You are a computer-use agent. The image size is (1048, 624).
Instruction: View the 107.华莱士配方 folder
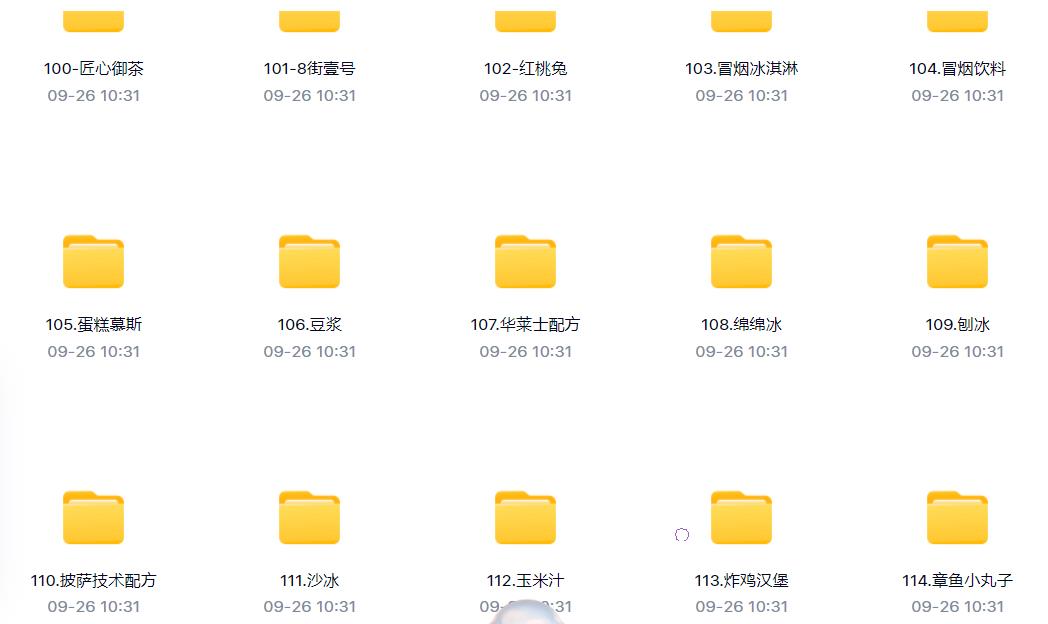[525, 262]
